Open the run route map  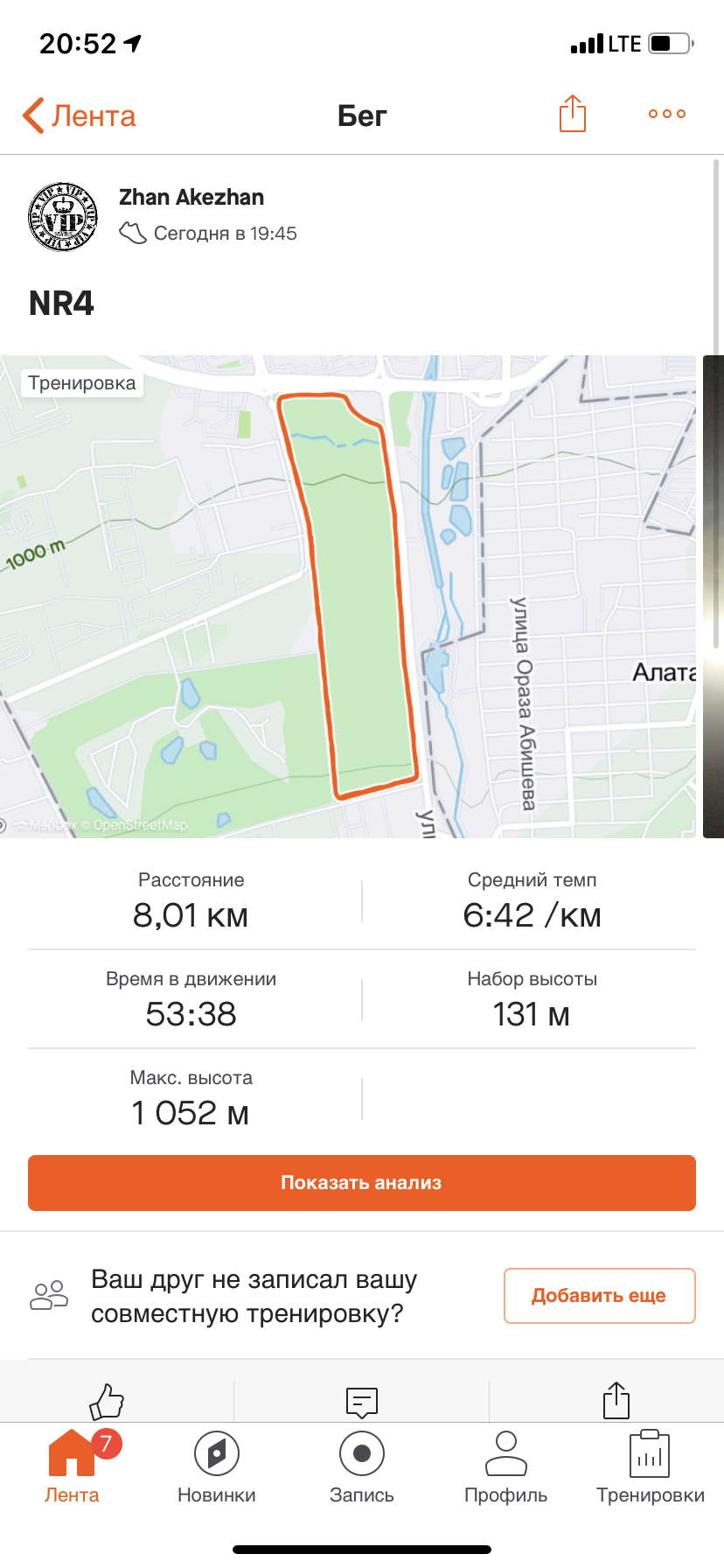click(x=350, y=595)
